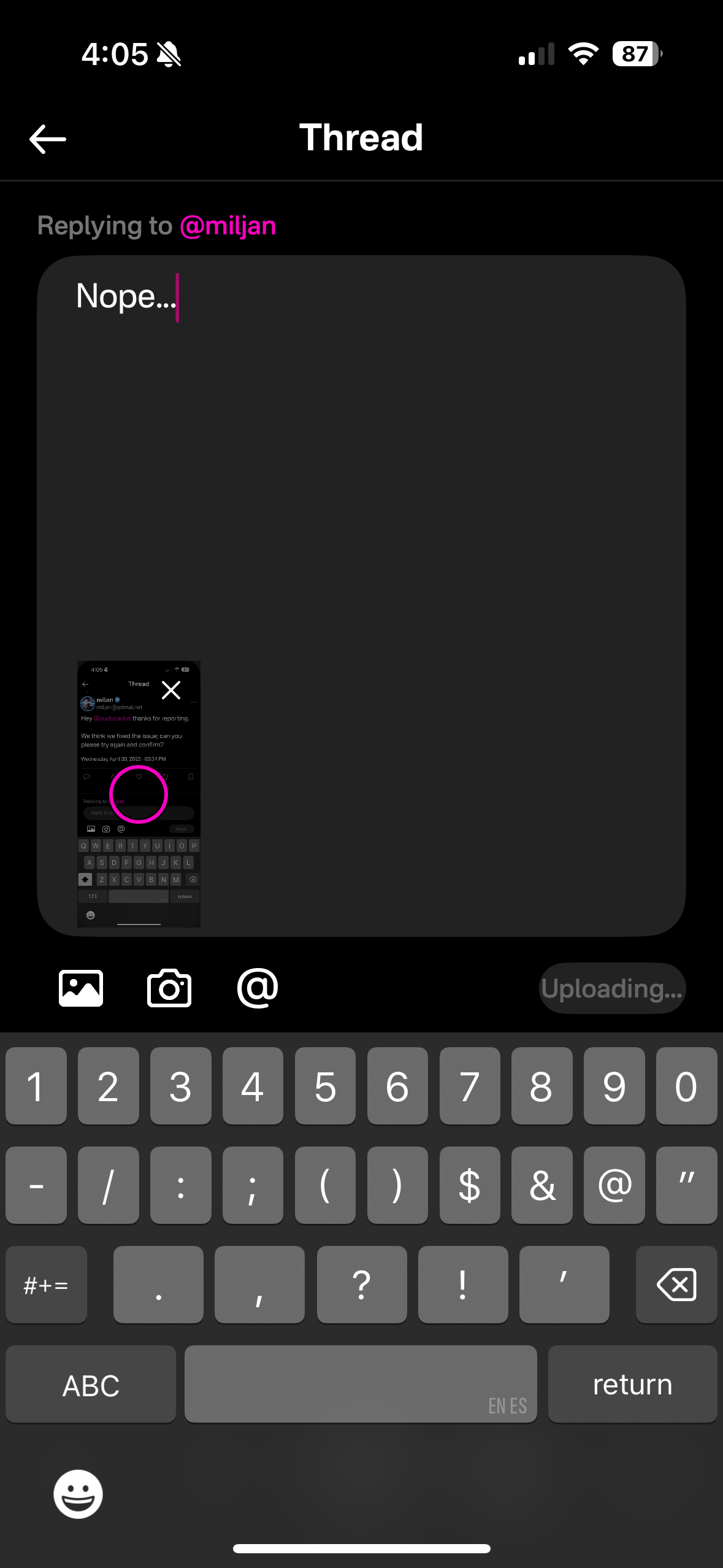The image size is (723, 1568).
Task: Tap the Uploading... button
Action: [x=612, y=988]
